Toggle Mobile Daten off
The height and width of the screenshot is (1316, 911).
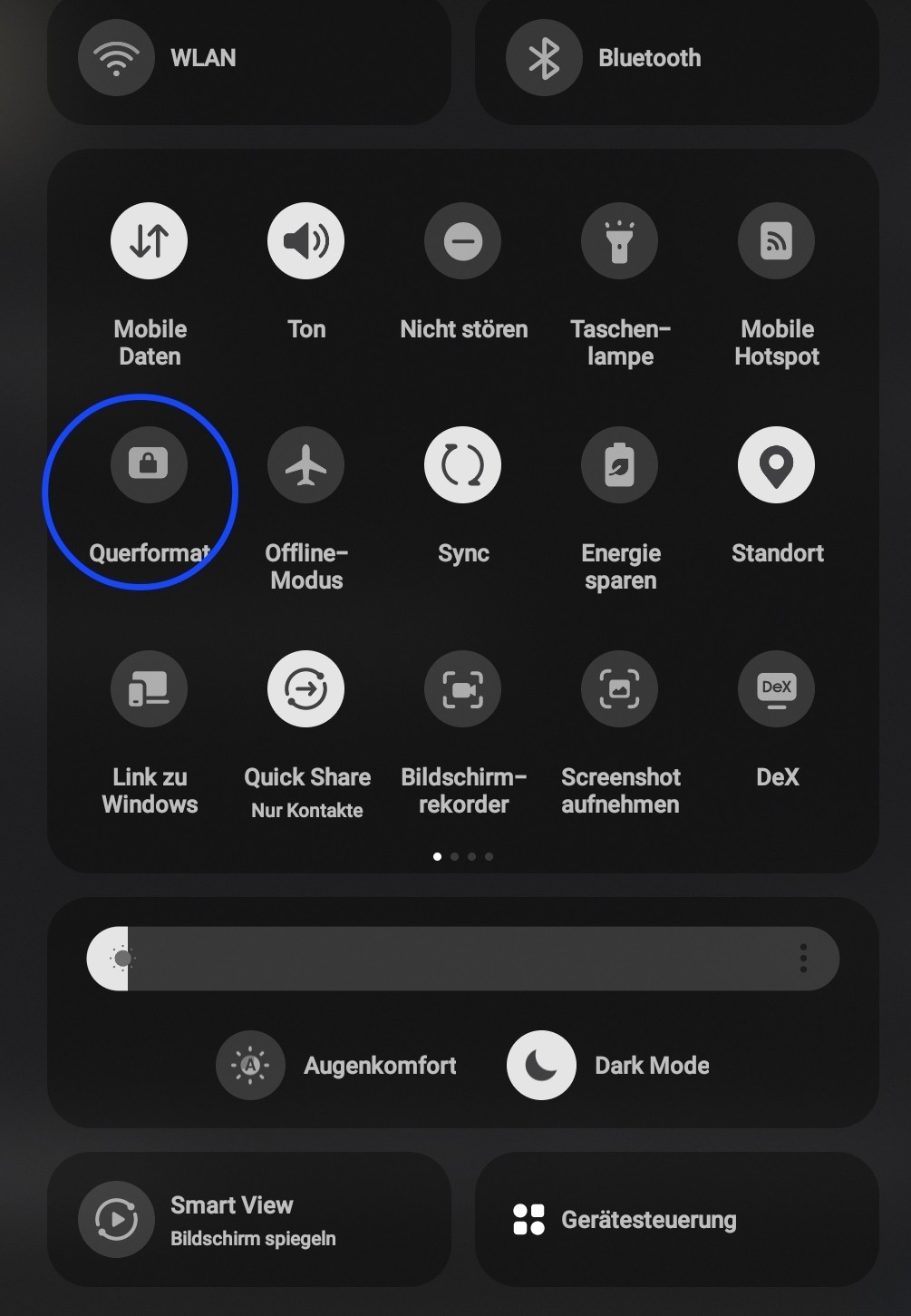(150, 241)
